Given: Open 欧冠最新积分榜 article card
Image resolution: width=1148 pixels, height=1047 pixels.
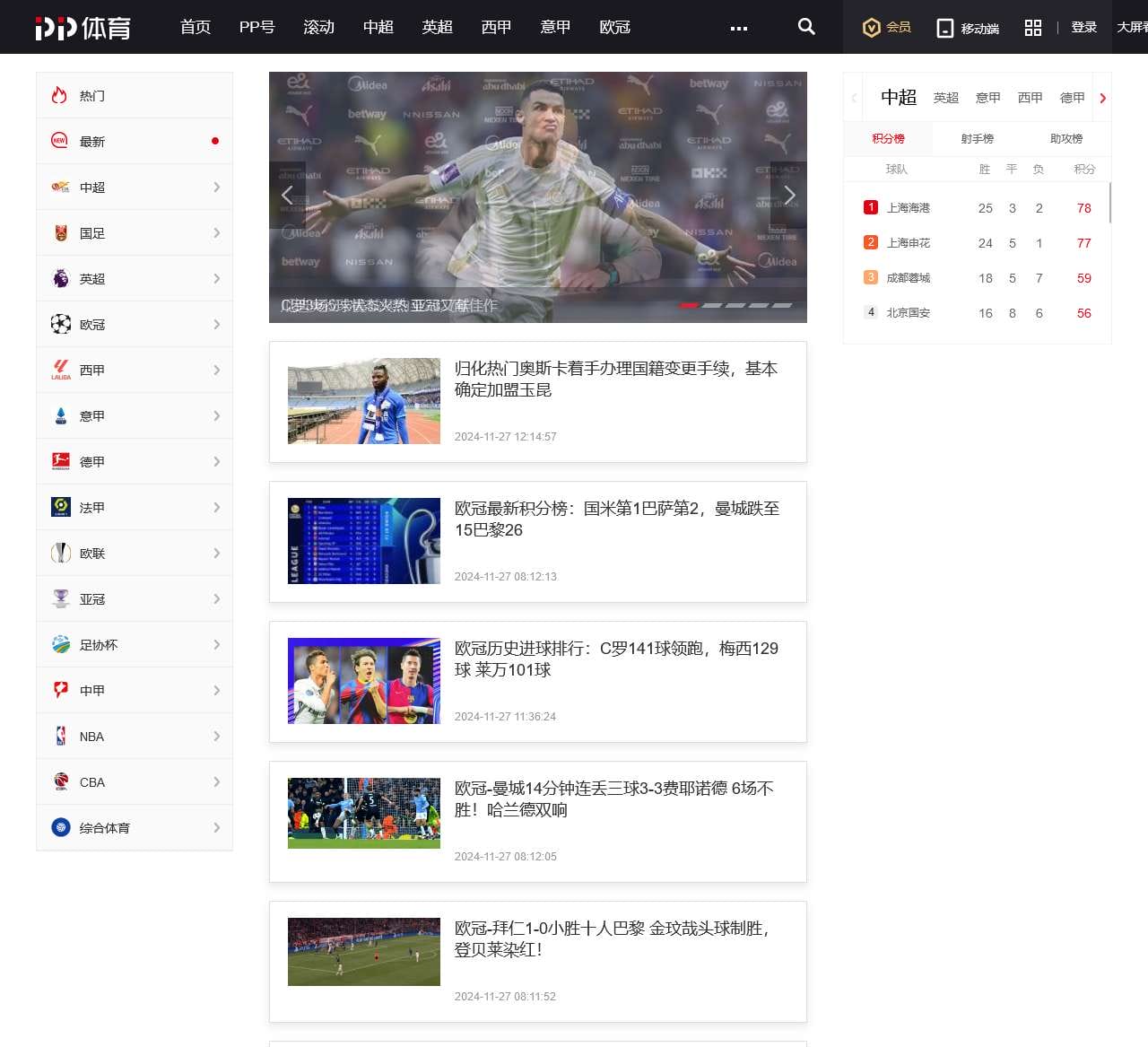Looking at the screenshot, I should (x=615, y=519).
